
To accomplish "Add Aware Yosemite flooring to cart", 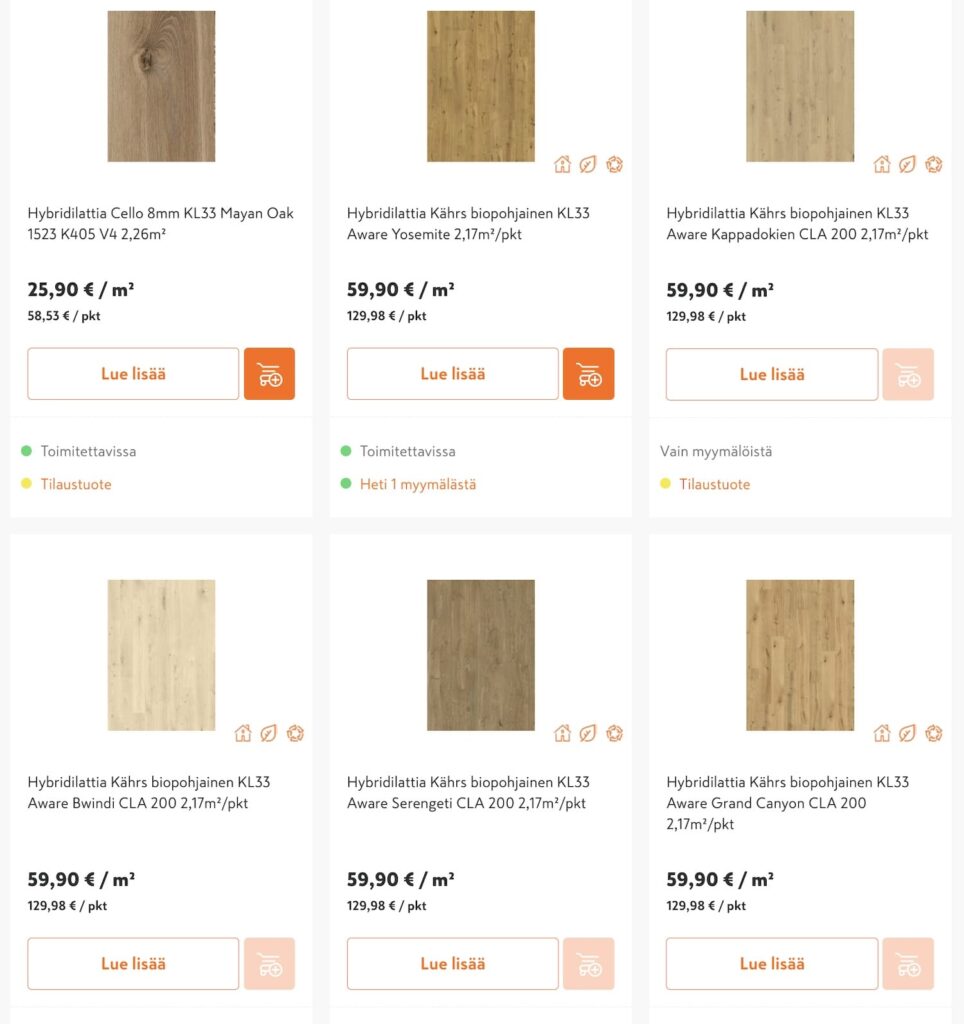I will pos(588,374).
